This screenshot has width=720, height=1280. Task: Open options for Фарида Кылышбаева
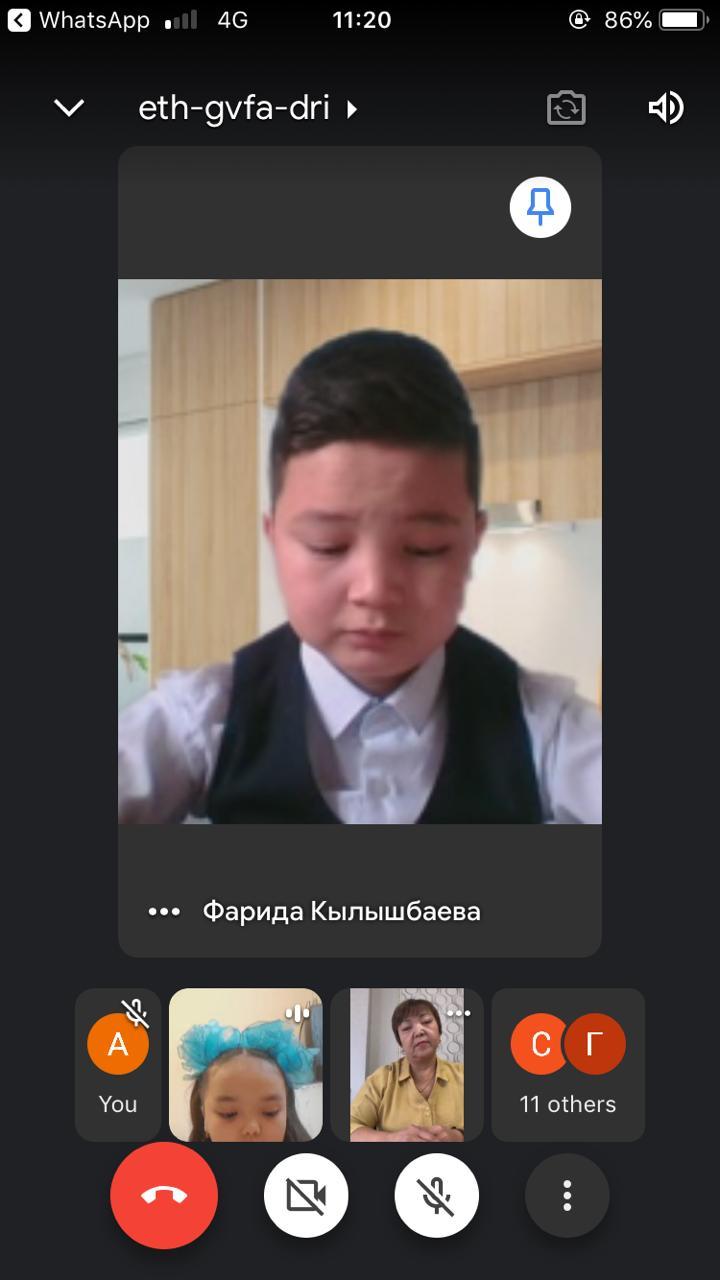click(x=164, y=911)
